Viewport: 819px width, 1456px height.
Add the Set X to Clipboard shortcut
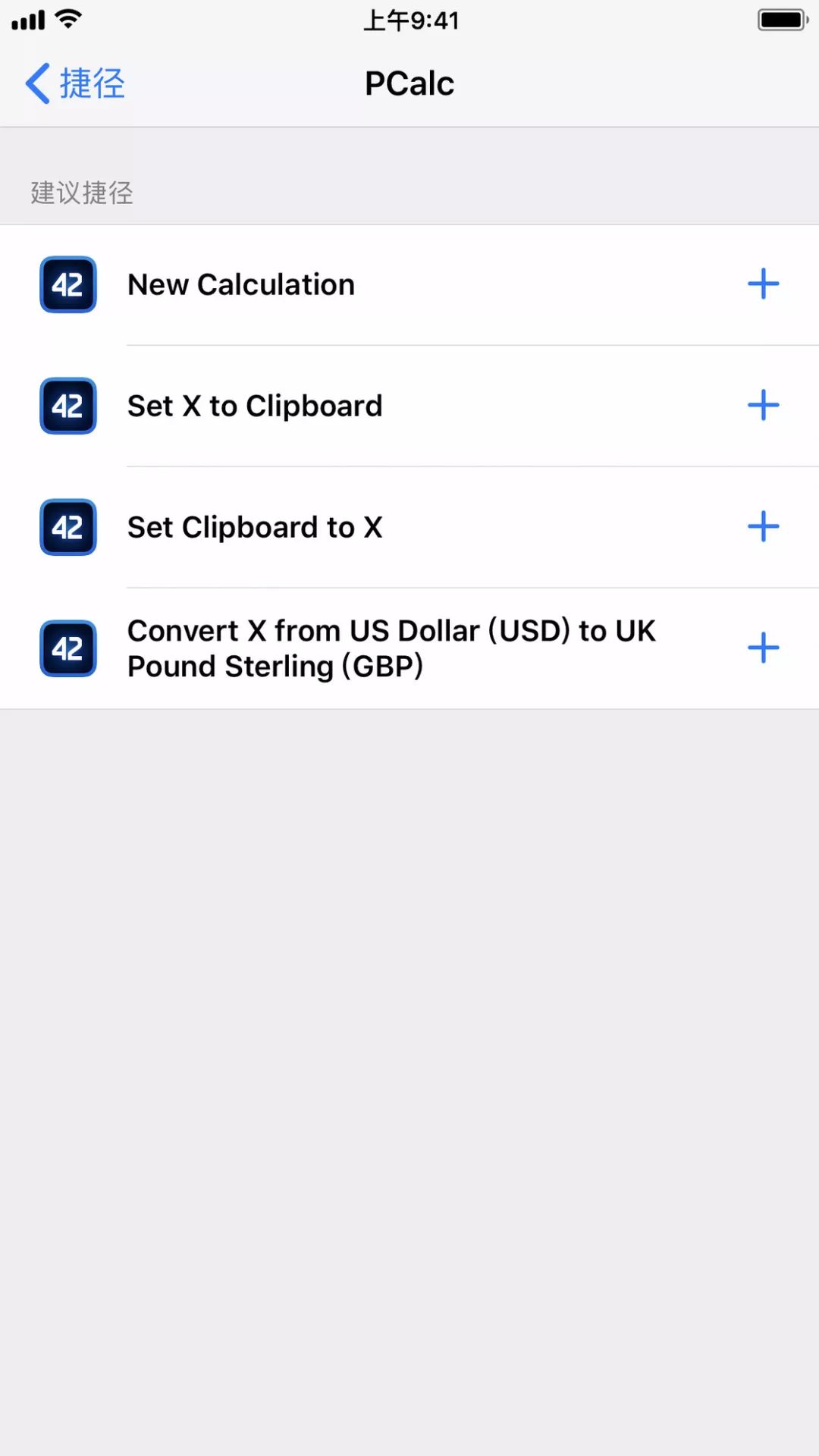[763, 406]
